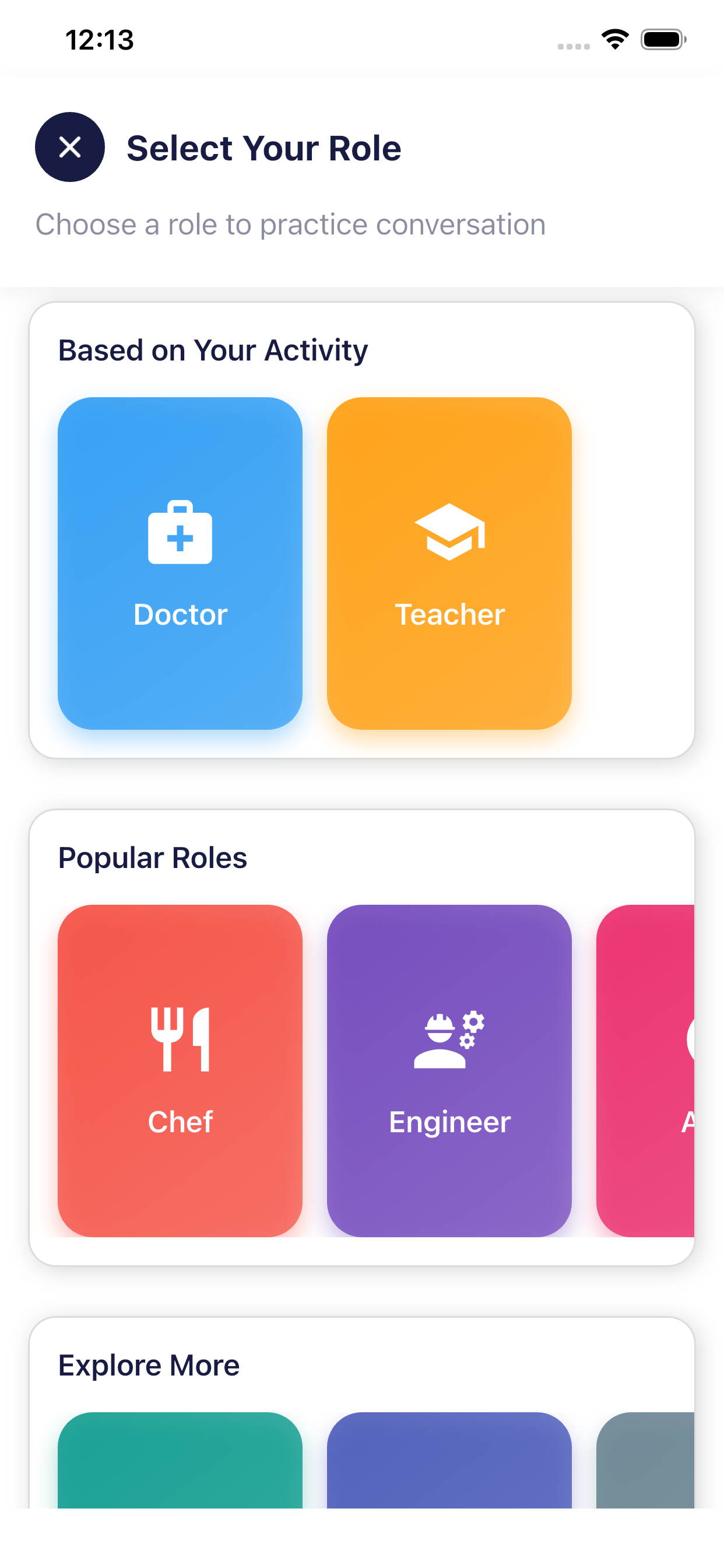Choose the Teacher role card
724x1568 pixels.
449,563
